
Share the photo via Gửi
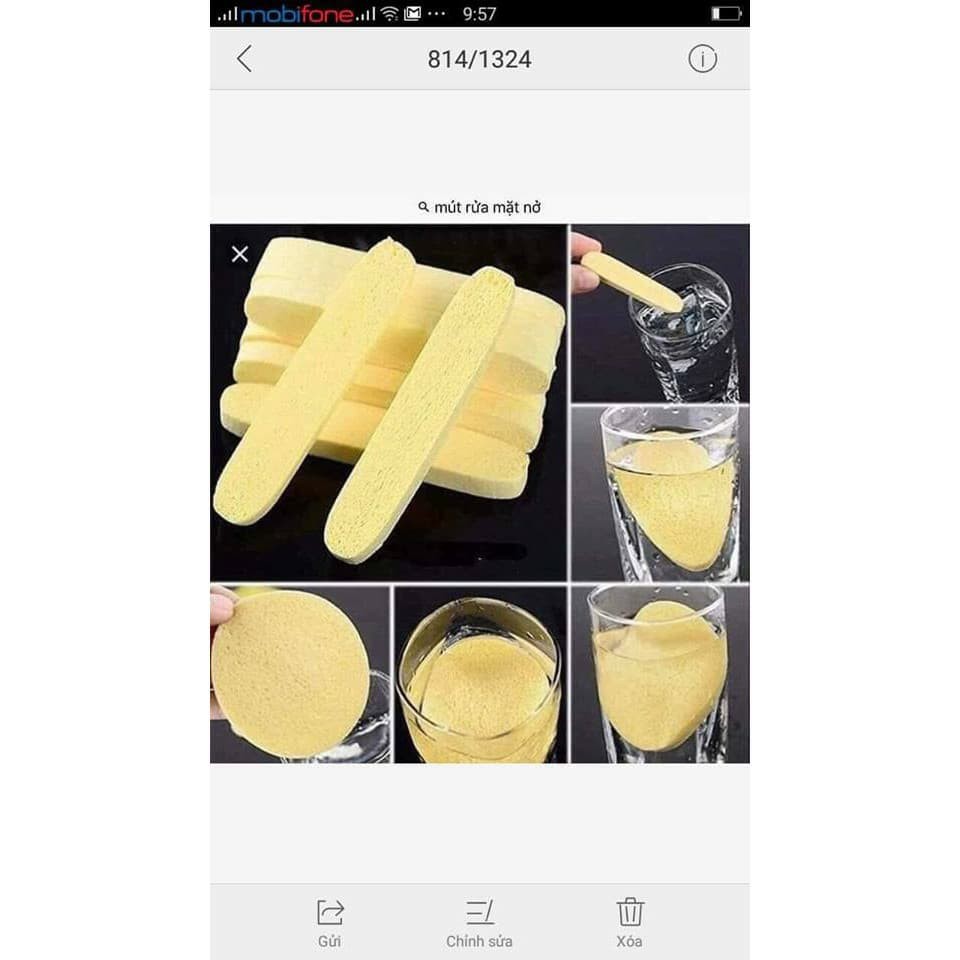tap(330, 922)
